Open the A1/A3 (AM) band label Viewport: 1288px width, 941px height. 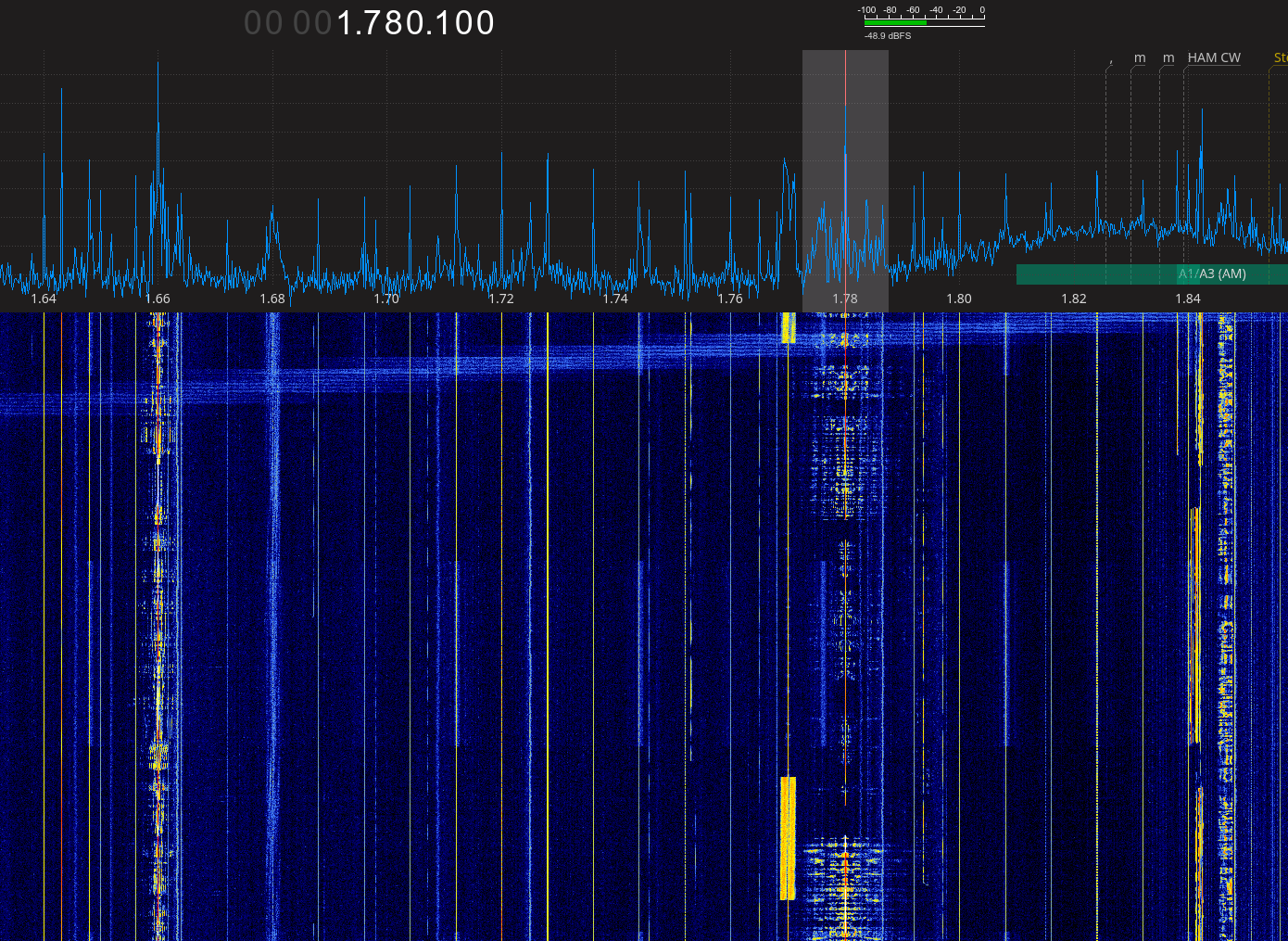coord(1212,273)
